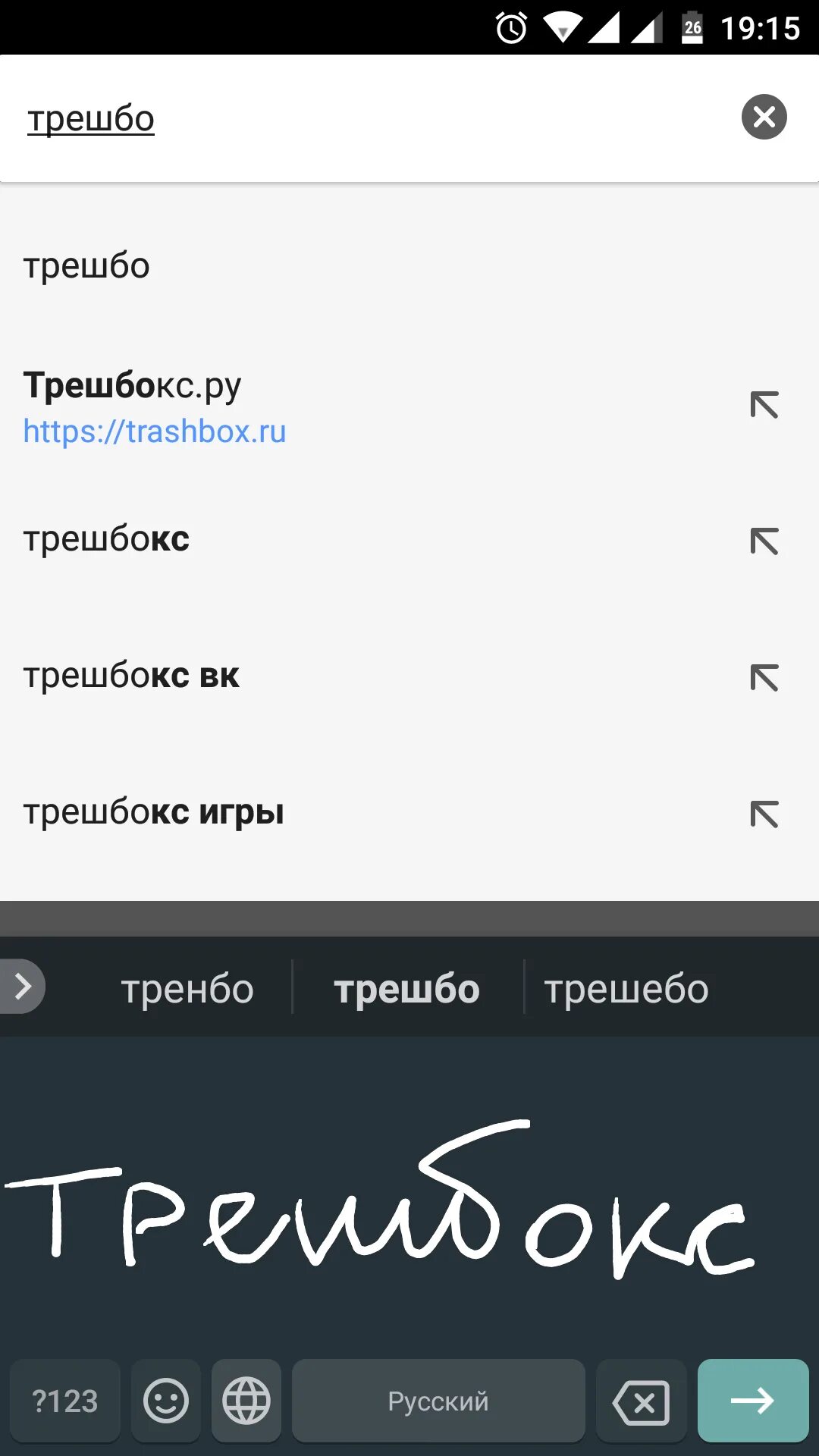Clear the search field text

coord(764,118)
